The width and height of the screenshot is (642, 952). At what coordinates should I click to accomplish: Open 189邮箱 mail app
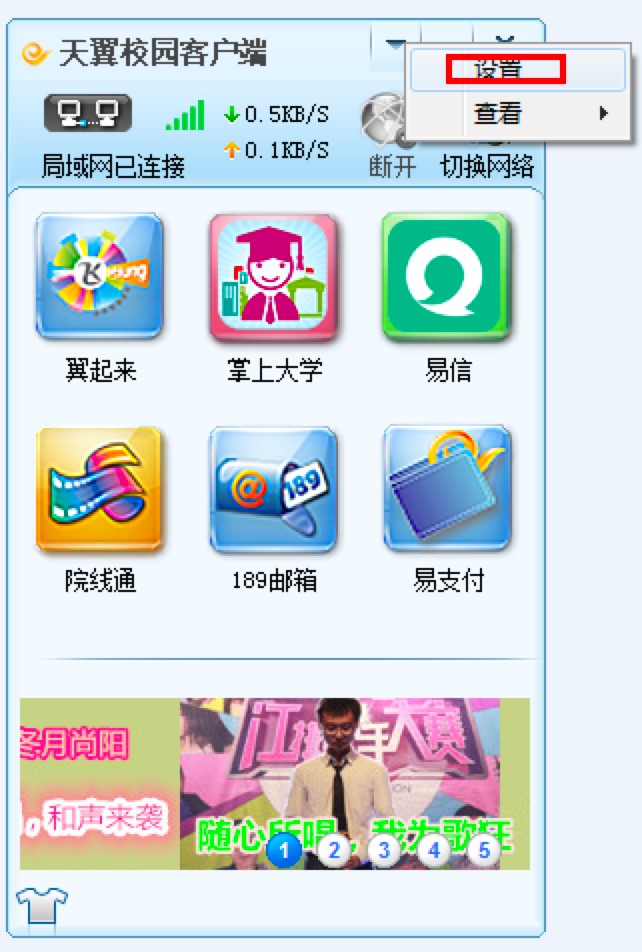click(x=273, y=490)
